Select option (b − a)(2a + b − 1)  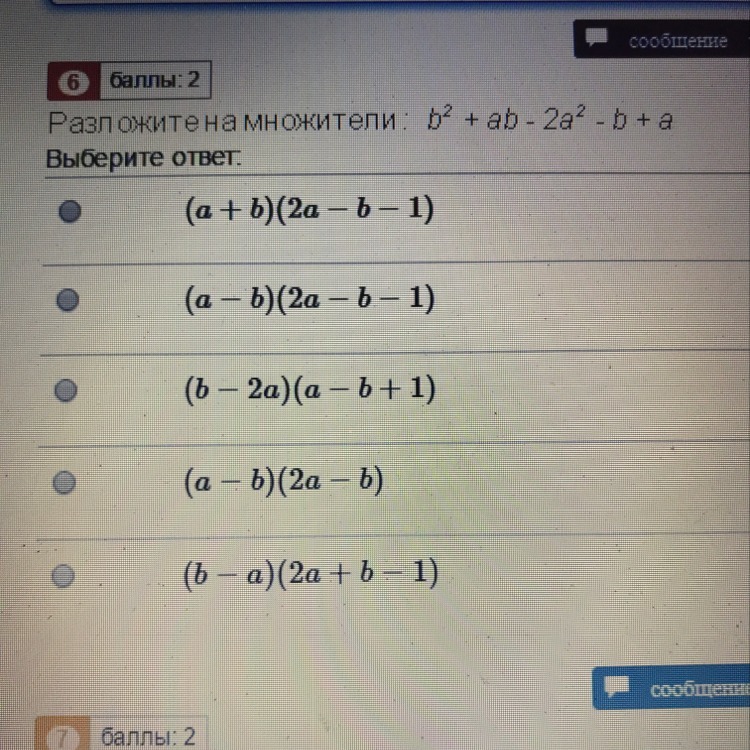point(64,576)
